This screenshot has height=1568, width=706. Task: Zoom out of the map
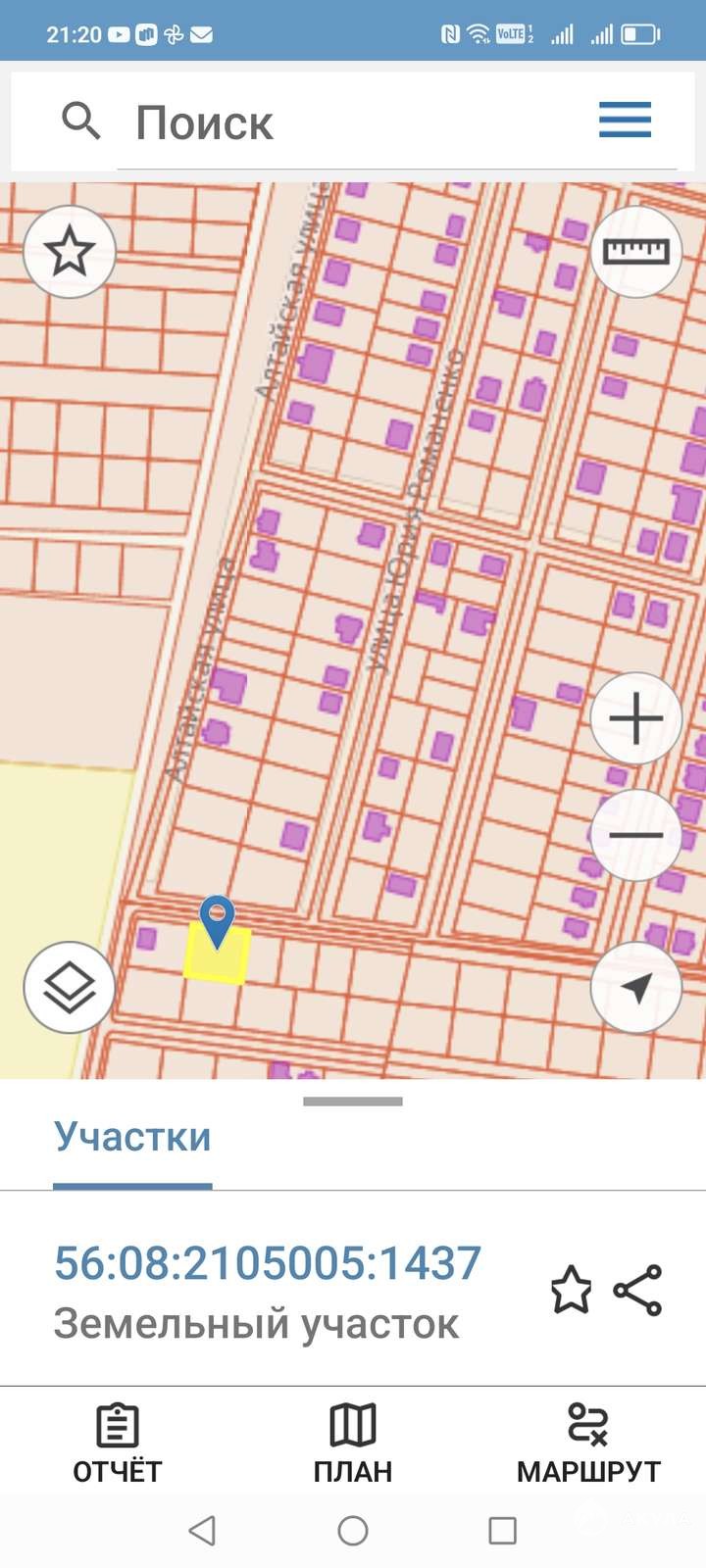coord(636,835)
